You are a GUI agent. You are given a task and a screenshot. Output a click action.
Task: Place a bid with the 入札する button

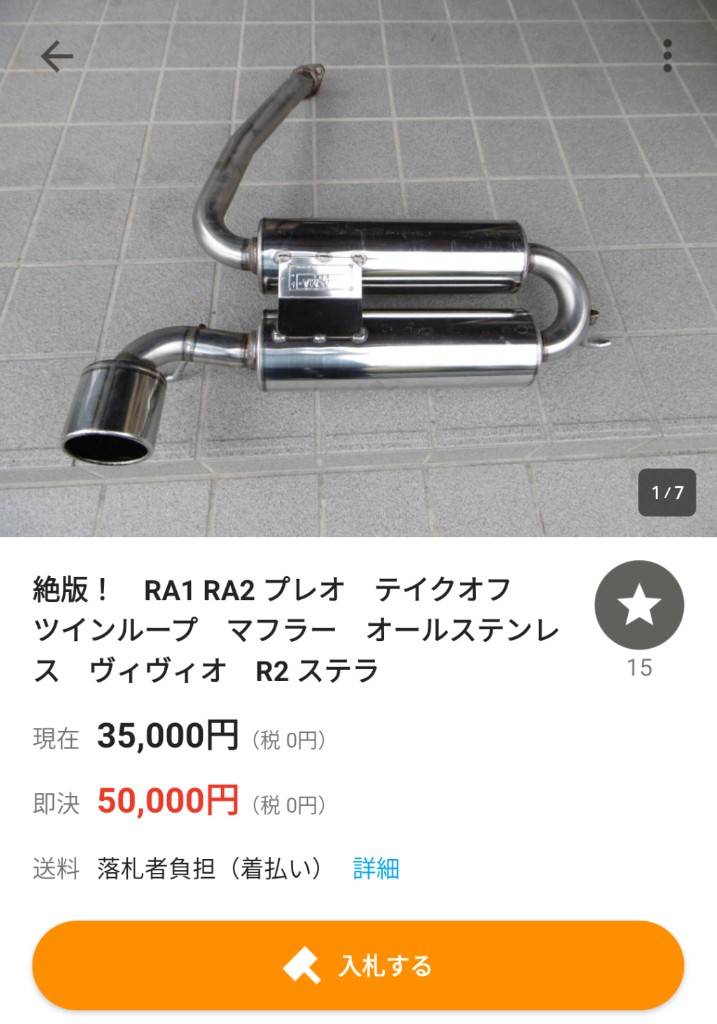coord(358,965)
